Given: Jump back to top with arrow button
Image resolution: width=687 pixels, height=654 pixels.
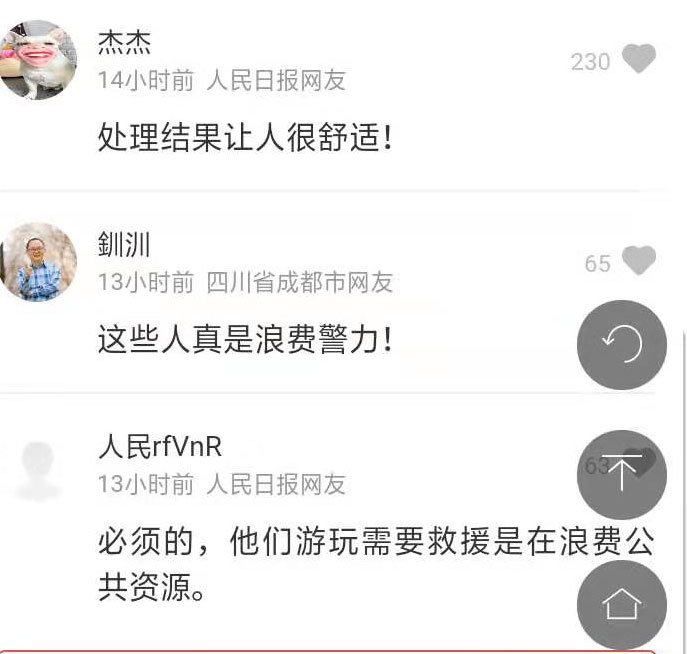Looking at the screenshot, I should click(622, 474).
